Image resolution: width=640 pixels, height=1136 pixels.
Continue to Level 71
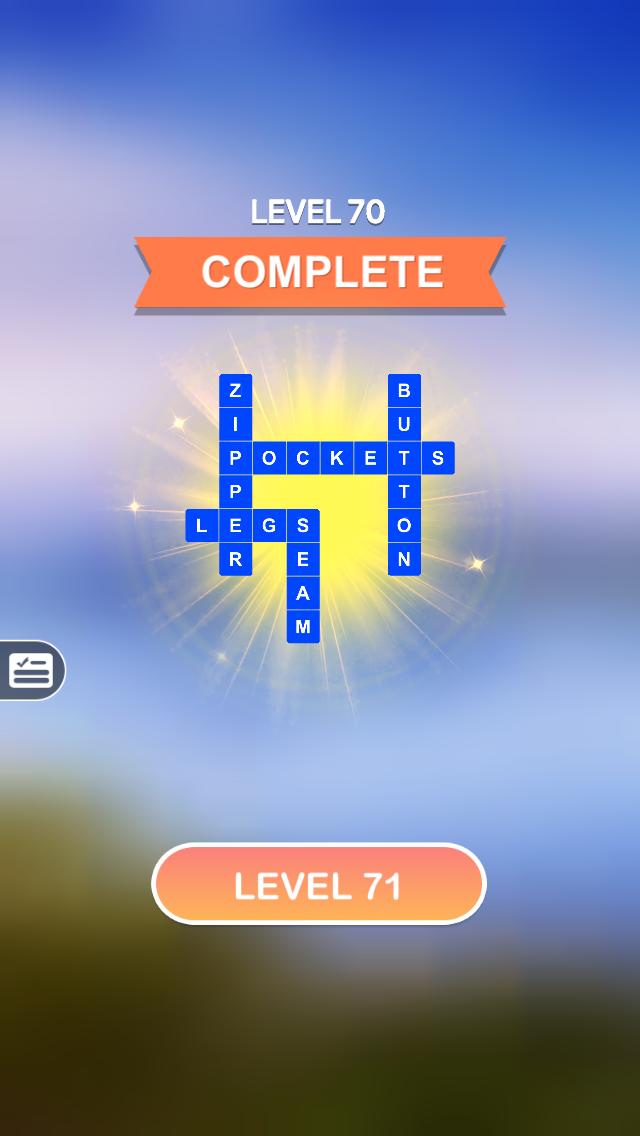click(x=318, y=884)
